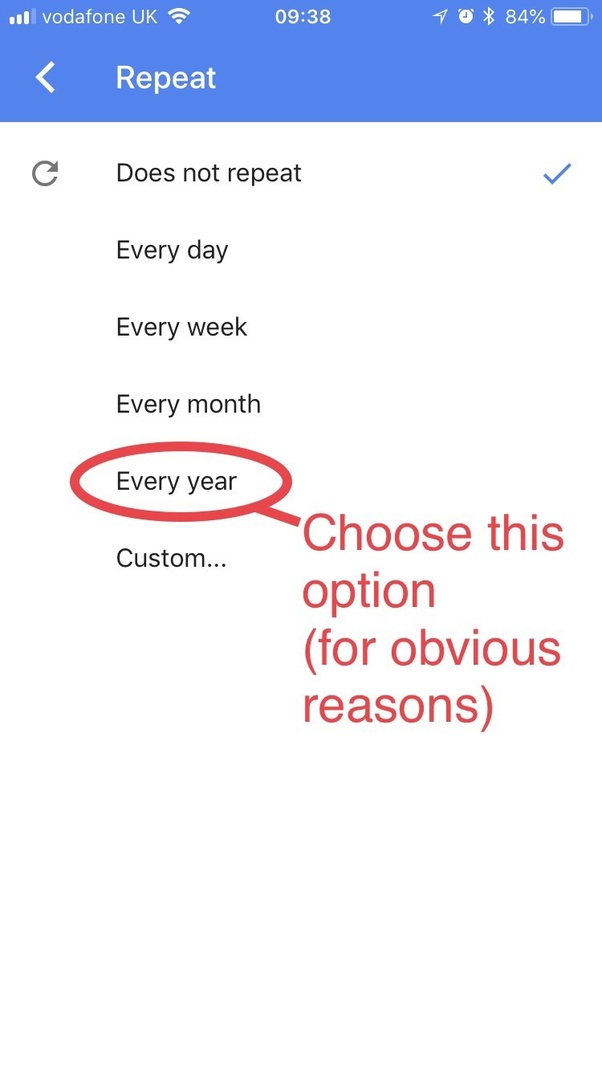Set repeat to Every week
Screen dimensions: 602x1071
point(181,327)
